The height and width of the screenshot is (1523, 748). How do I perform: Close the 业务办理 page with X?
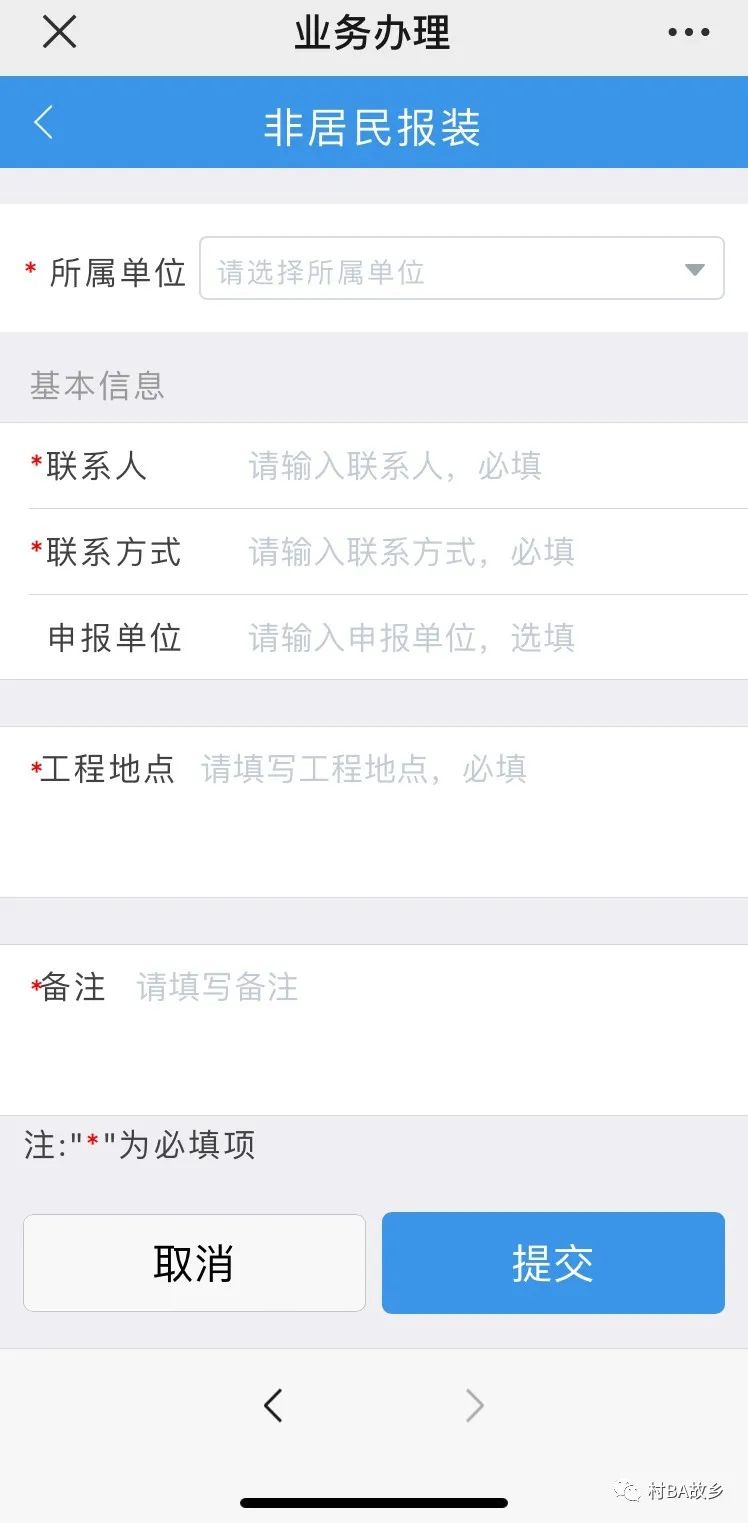point(59,33)
